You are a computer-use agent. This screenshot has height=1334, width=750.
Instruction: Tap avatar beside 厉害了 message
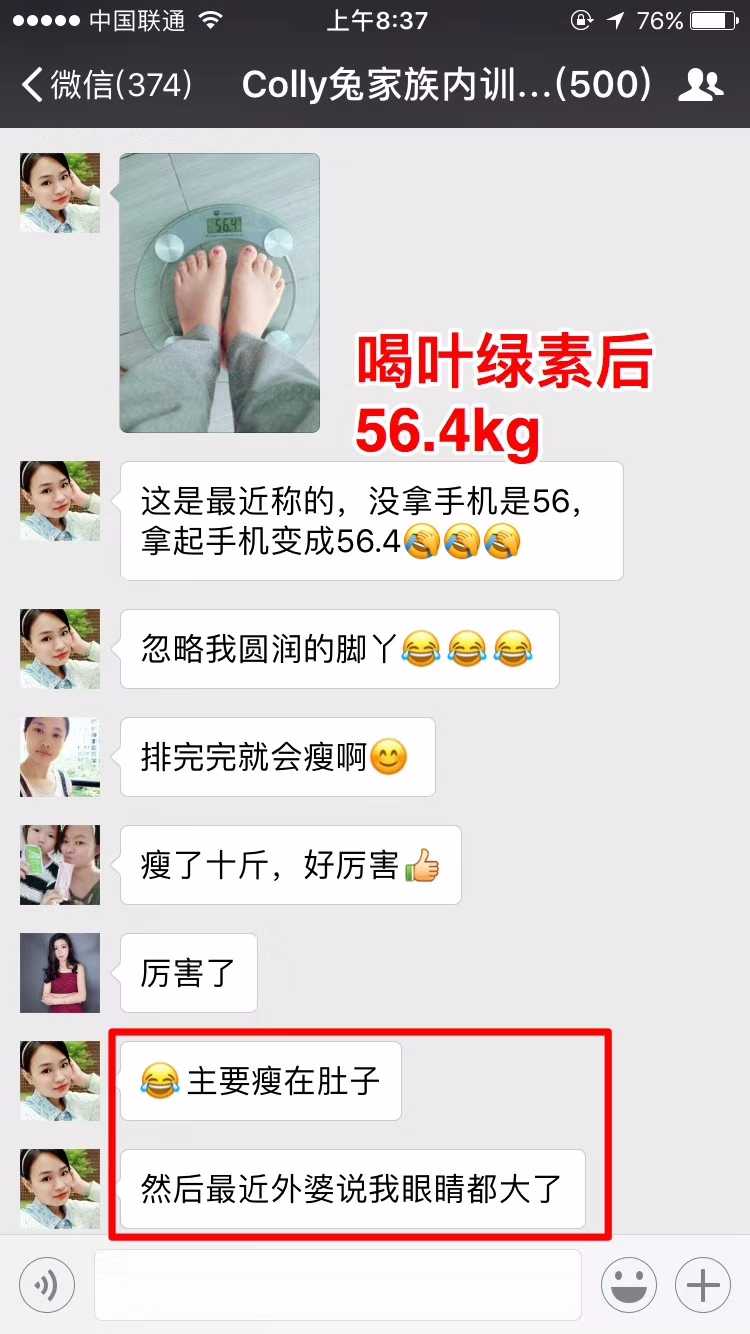click(60, 973)
